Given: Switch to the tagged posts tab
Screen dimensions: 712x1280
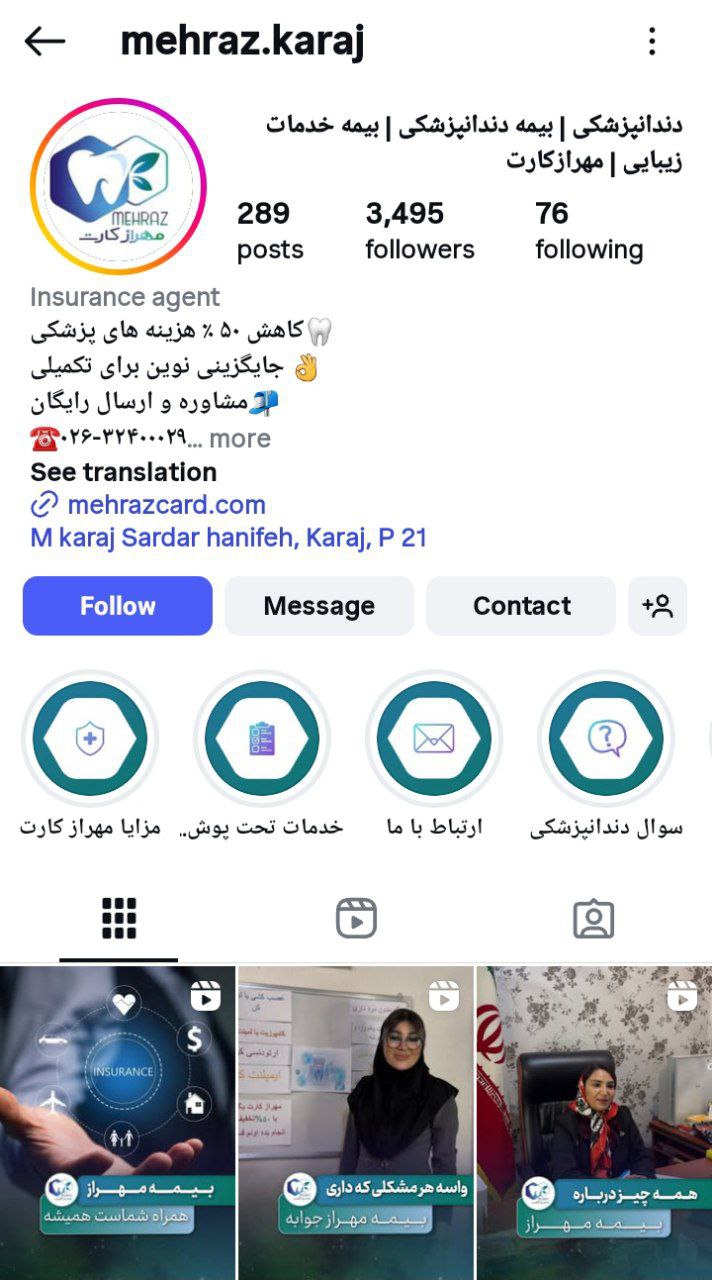Looking at the screenshot, I should tap(593, 918).
